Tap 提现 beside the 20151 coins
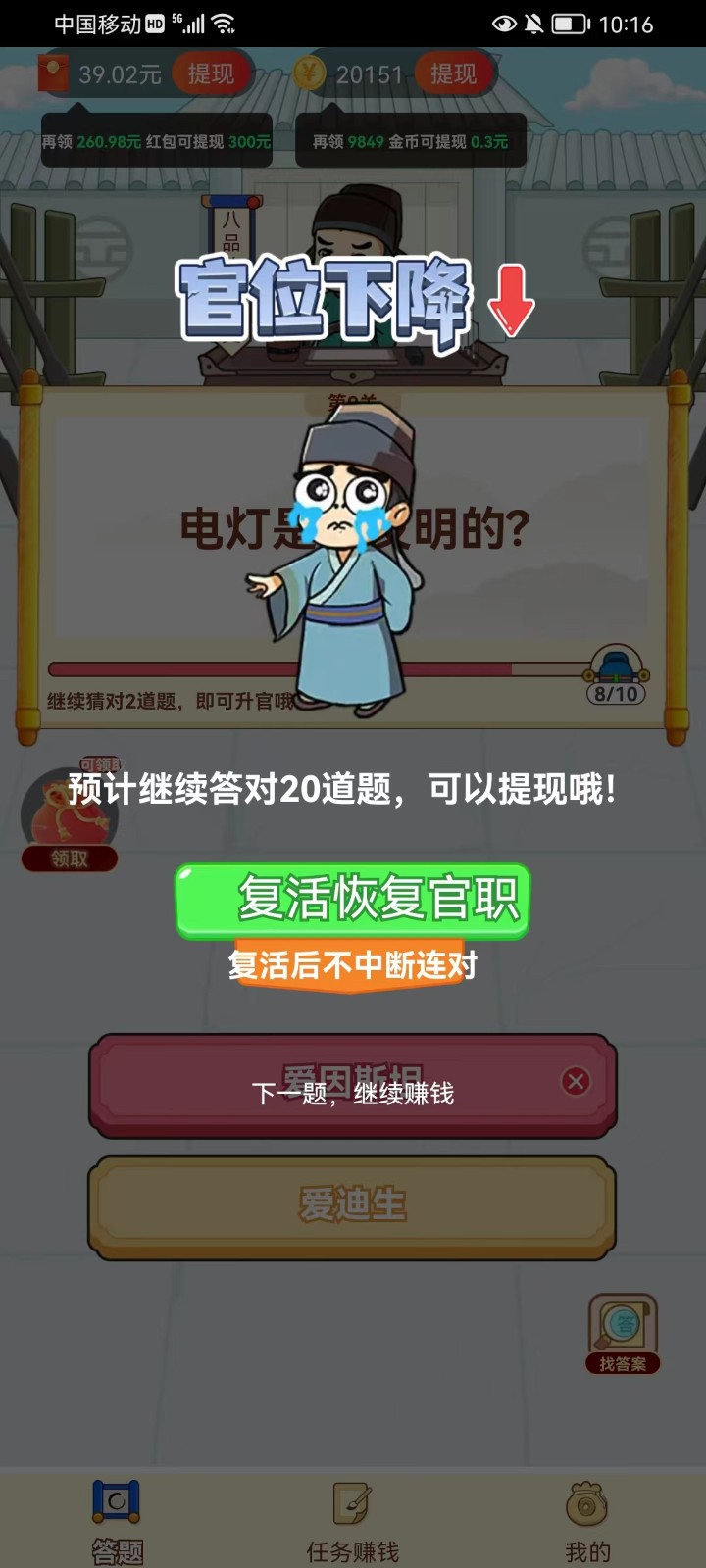 coord(453,74)
